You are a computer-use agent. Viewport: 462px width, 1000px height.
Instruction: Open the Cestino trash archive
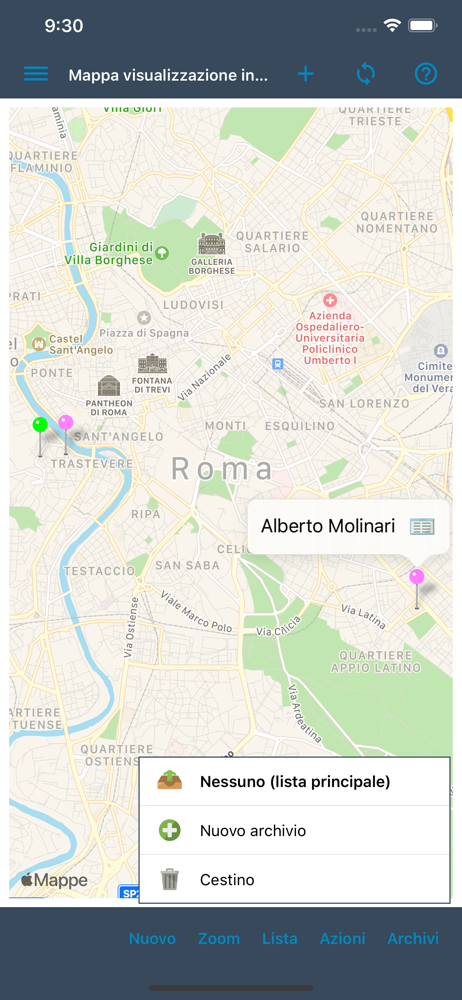coord(295,880)
